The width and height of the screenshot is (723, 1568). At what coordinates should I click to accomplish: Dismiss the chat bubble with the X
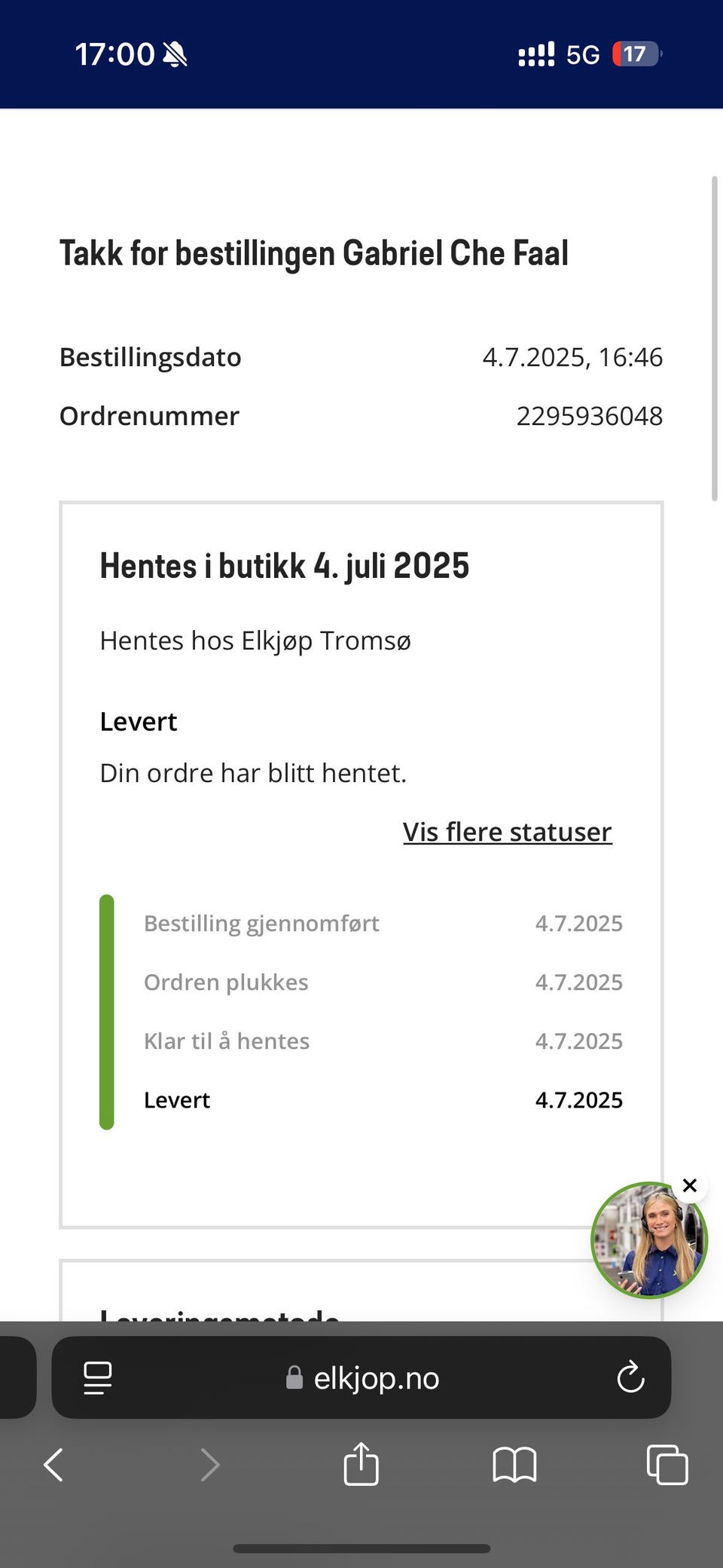(690, 1185)
